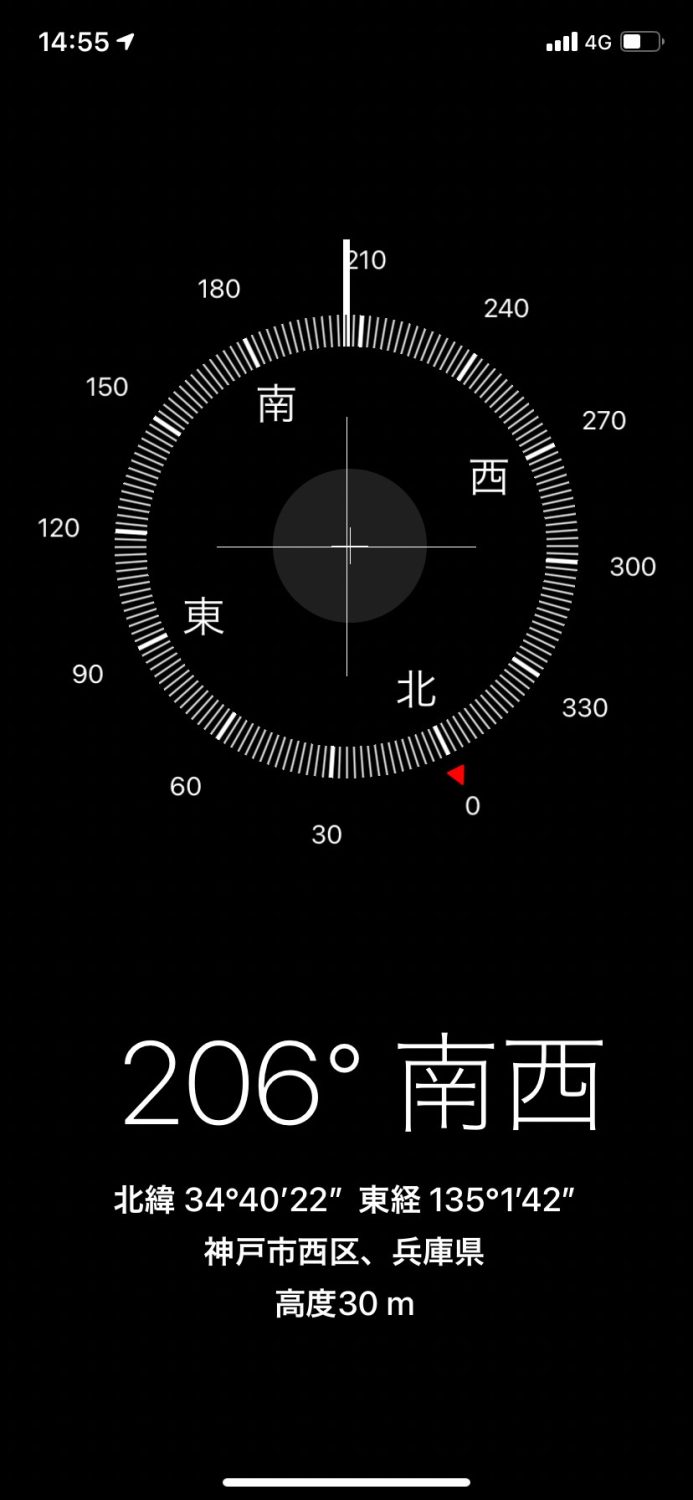
Task: Tap the compass dial to lock the bearing
Action: pyautogui.click(x=347, y=546)
